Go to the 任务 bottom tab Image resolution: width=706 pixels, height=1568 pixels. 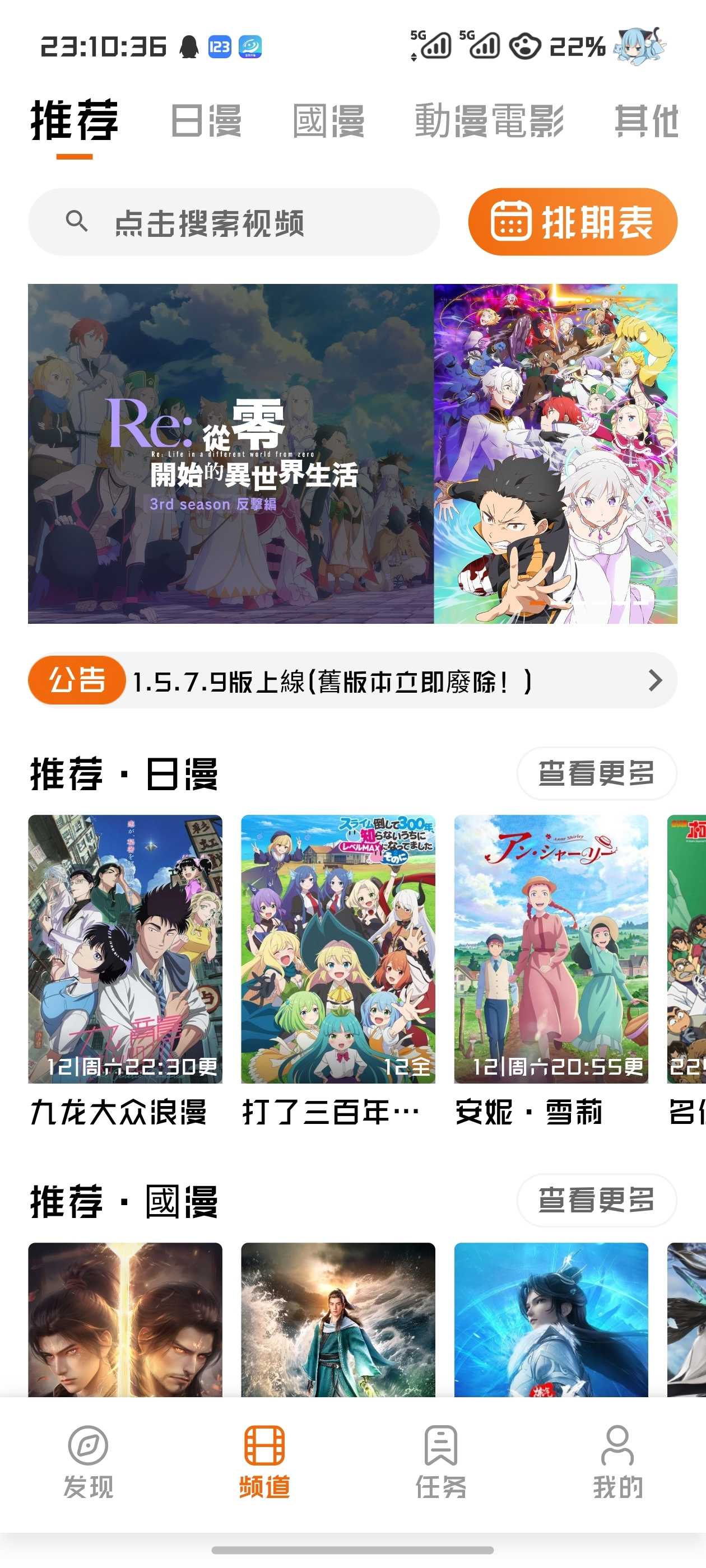[x=440, y=1462]
